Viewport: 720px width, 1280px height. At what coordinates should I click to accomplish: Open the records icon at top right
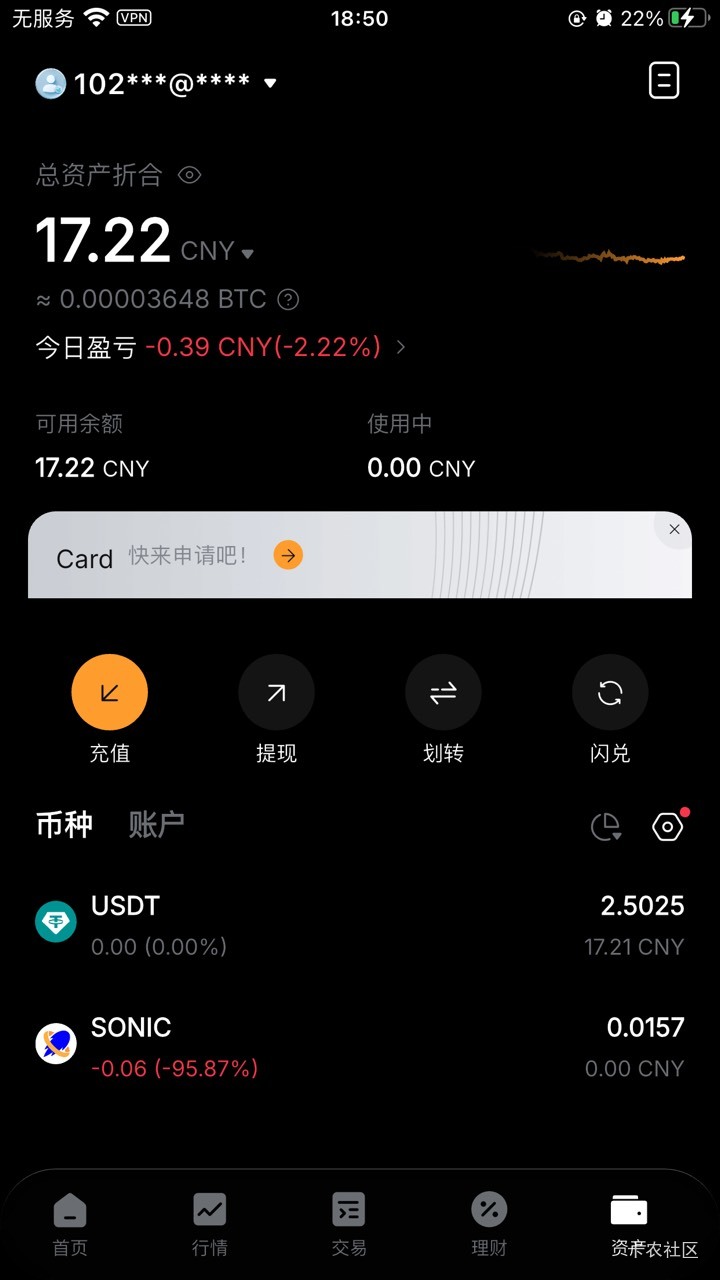click(x=664, y=81)
